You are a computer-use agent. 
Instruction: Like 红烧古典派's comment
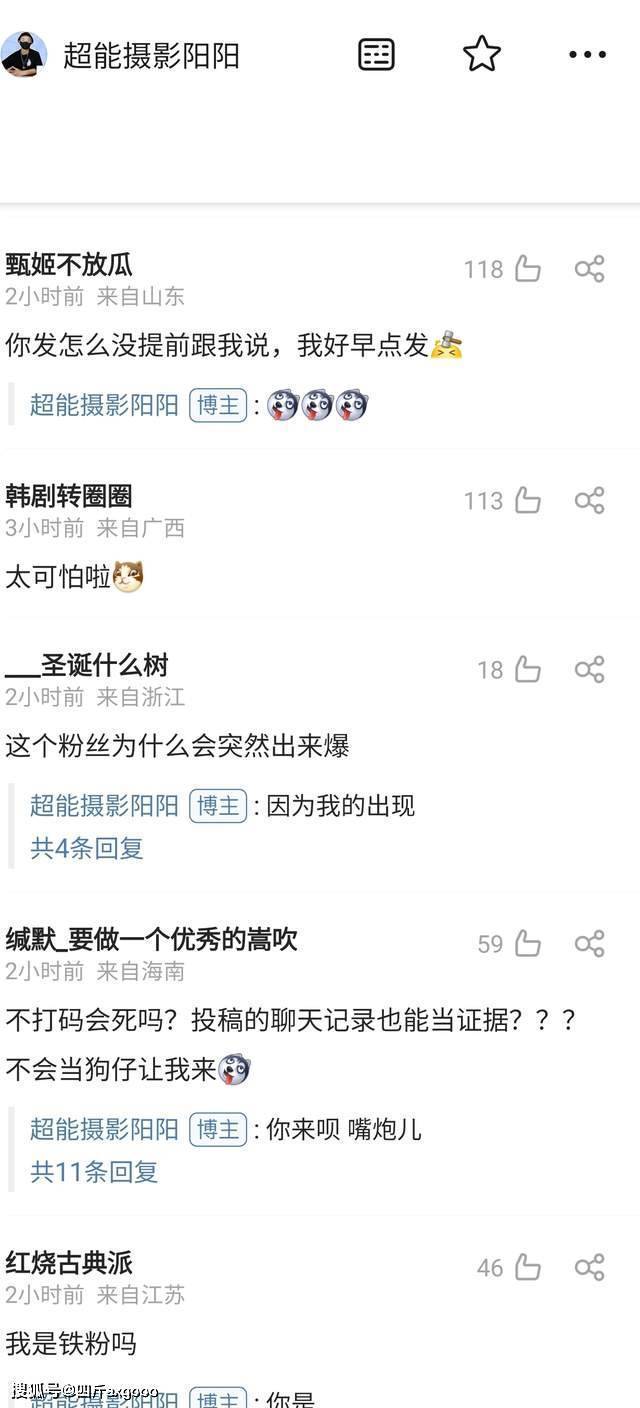point(527,1267)
